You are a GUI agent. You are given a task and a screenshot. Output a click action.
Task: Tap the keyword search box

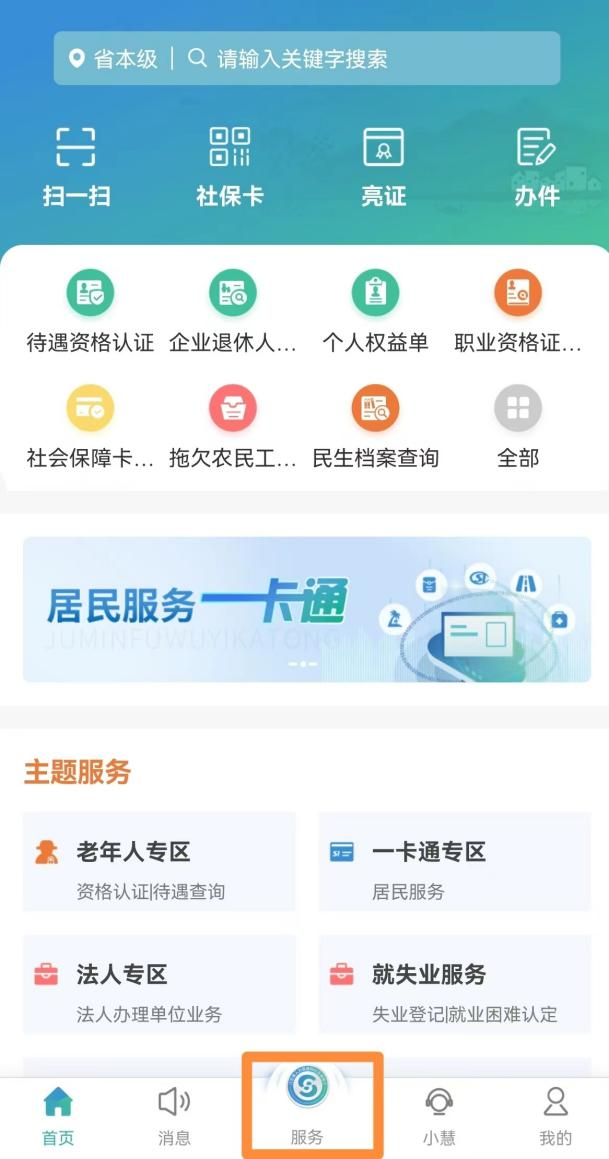(x=370, y=59)
